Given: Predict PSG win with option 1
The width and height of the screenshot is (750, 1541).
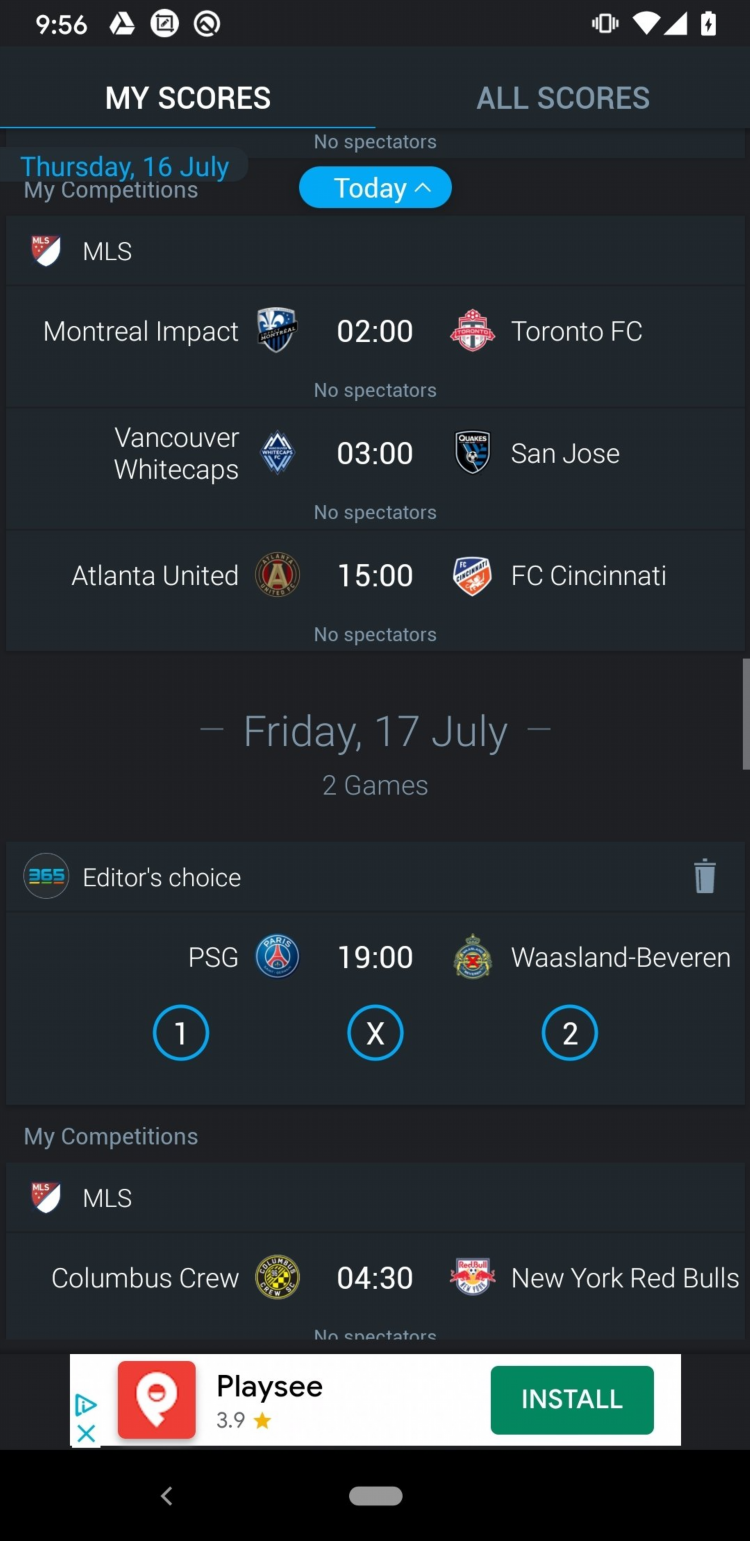Looking at the screenshot, I should (x=181, y=1033).
